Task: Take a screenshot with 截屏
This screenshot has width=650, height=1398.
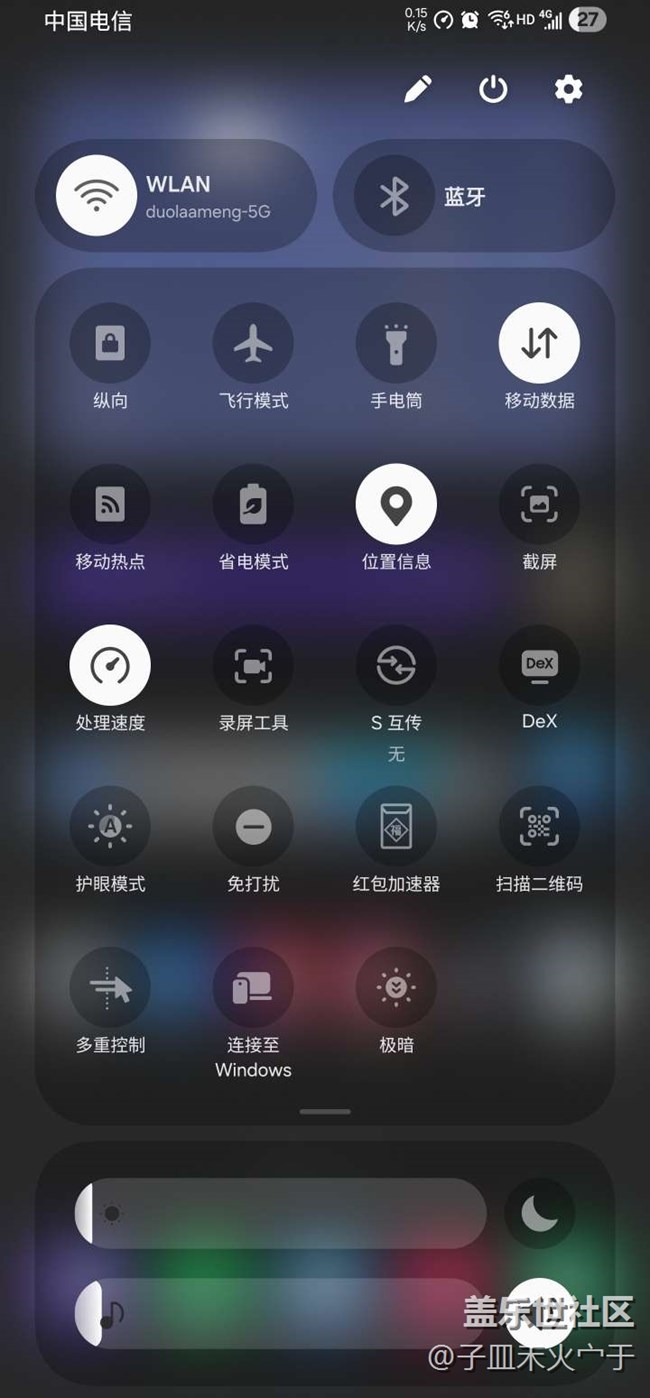Action: (x=539, y=505)
